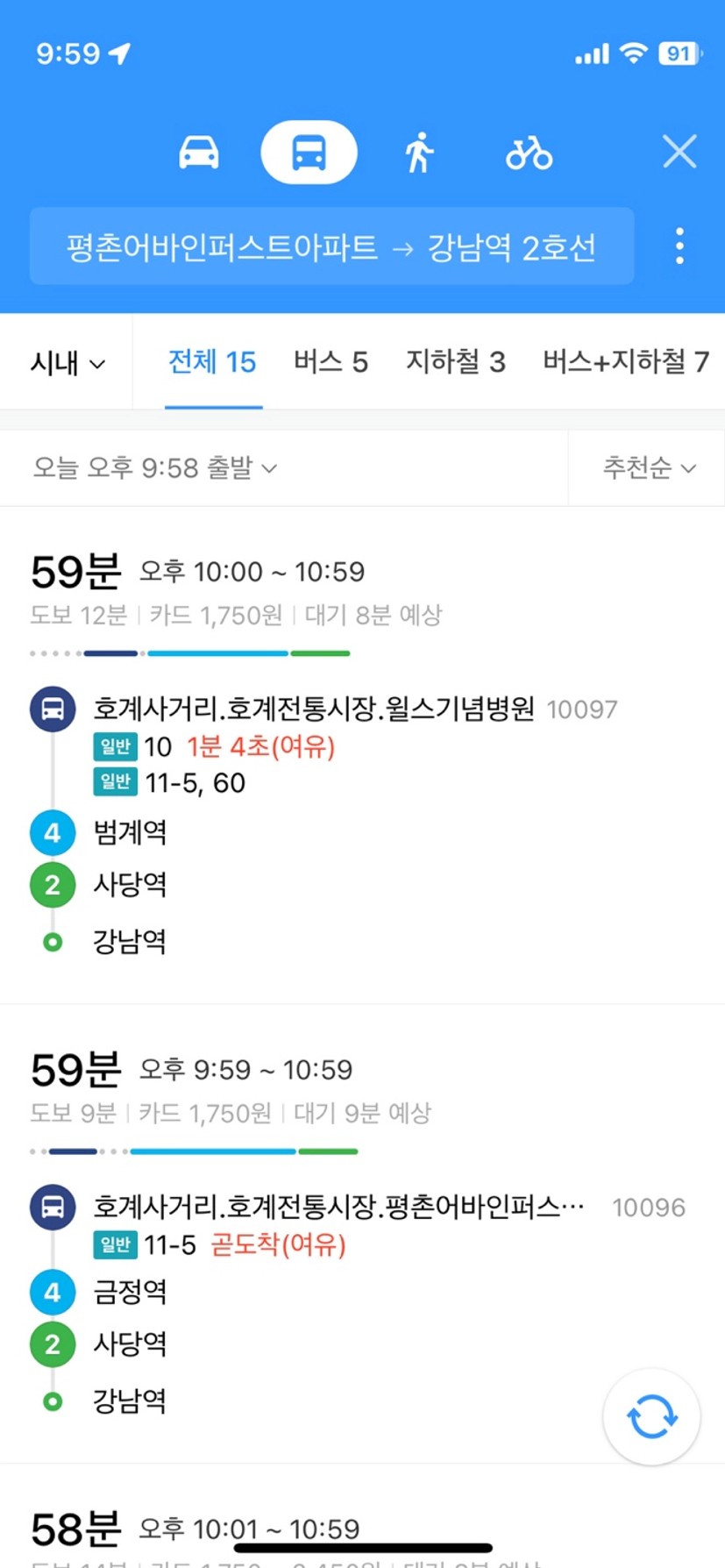Switch to the 버스 5 tab

pos(331,361)
